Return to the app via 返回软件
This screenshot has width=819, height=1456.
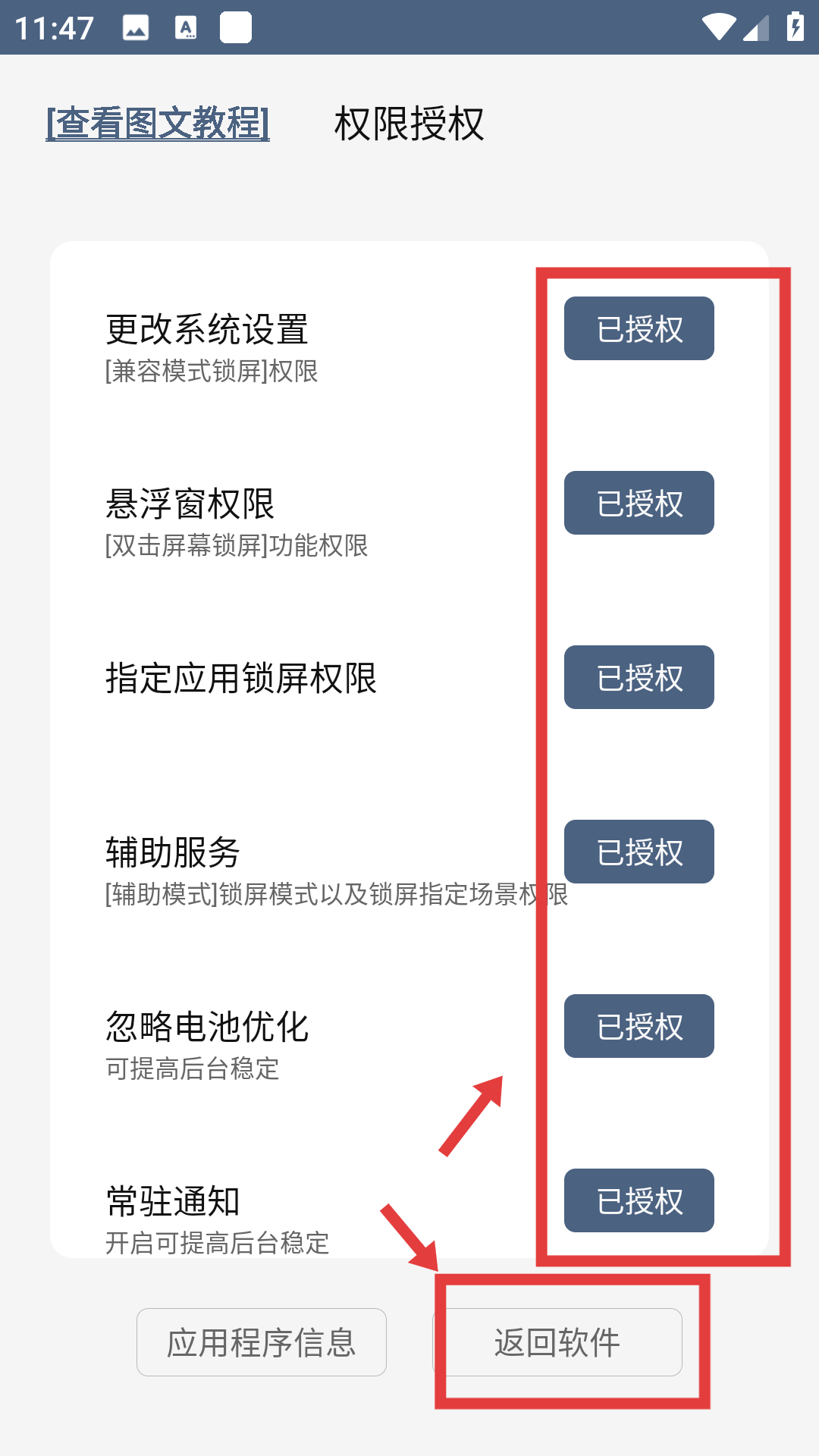(557, 1341)
